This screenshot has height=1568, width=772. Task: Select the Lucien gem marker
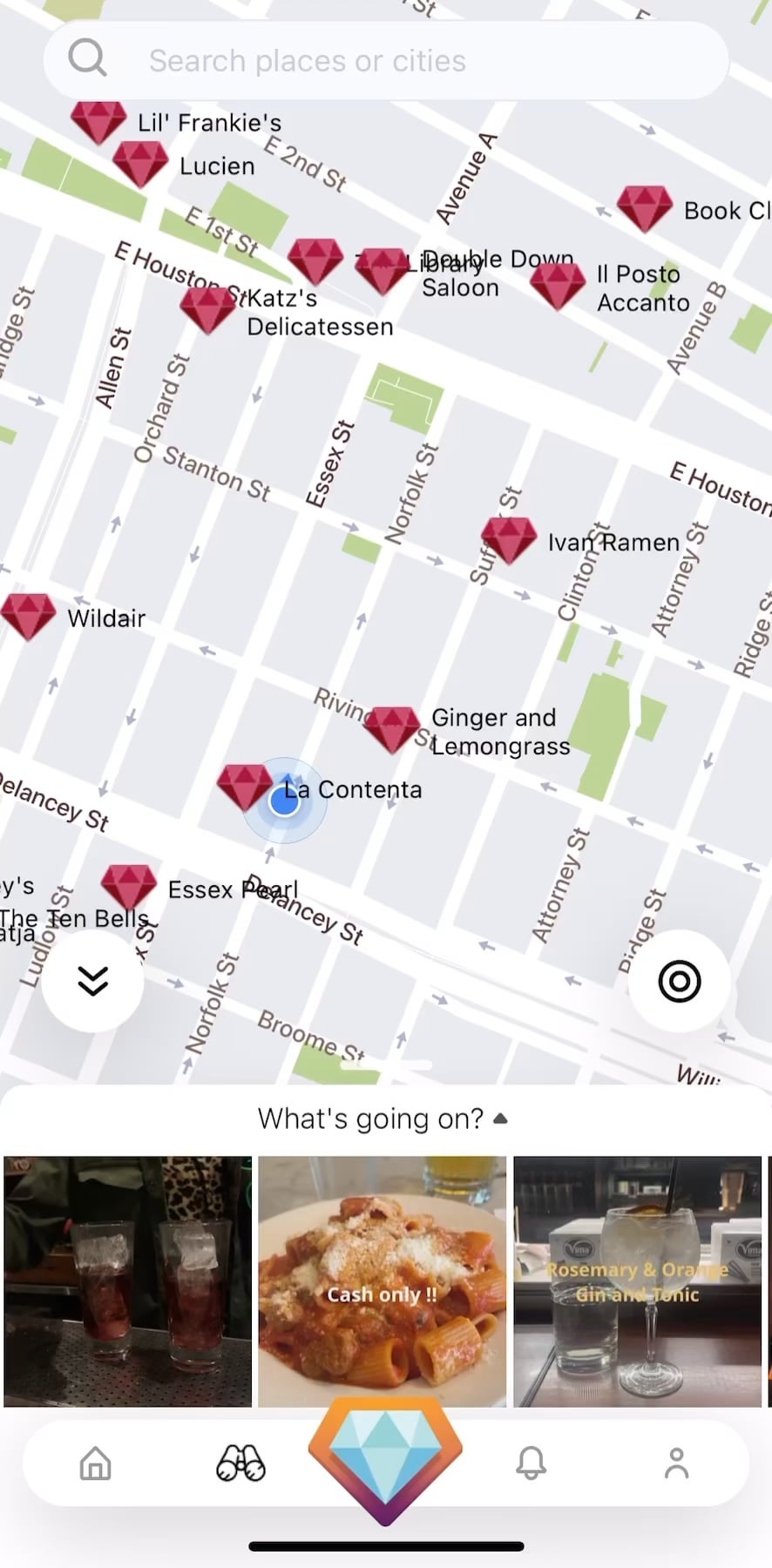[140, 164]
